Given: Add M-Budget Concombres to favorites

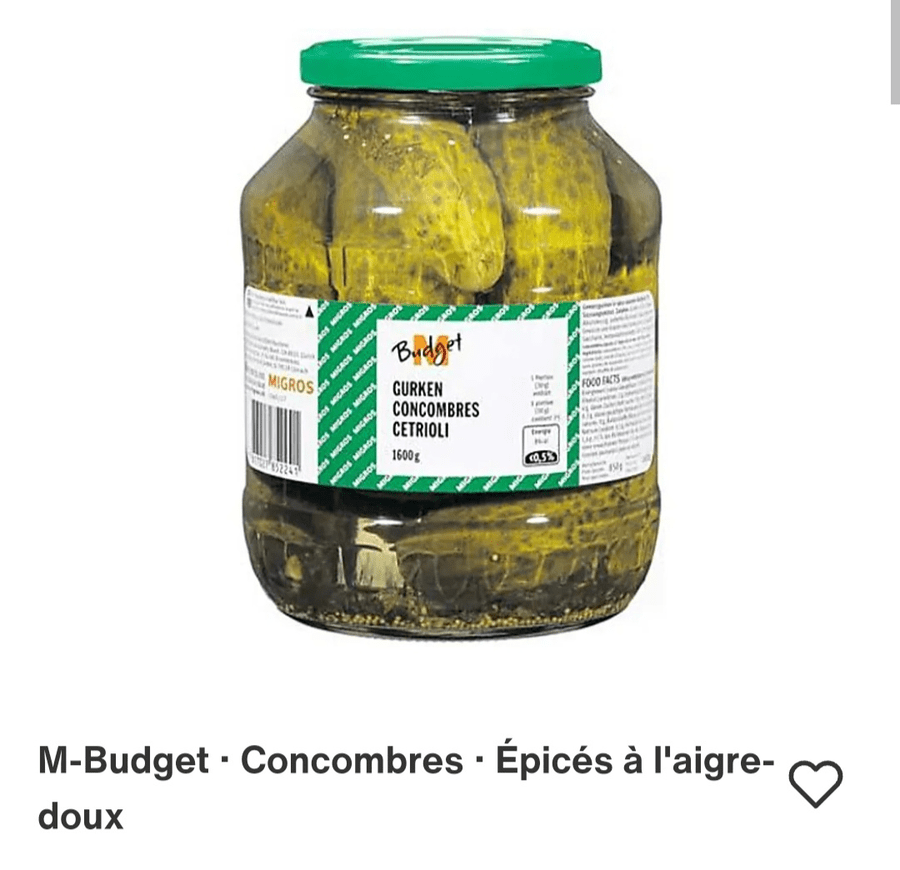Looking at the screenshot, I should point(816,783).
